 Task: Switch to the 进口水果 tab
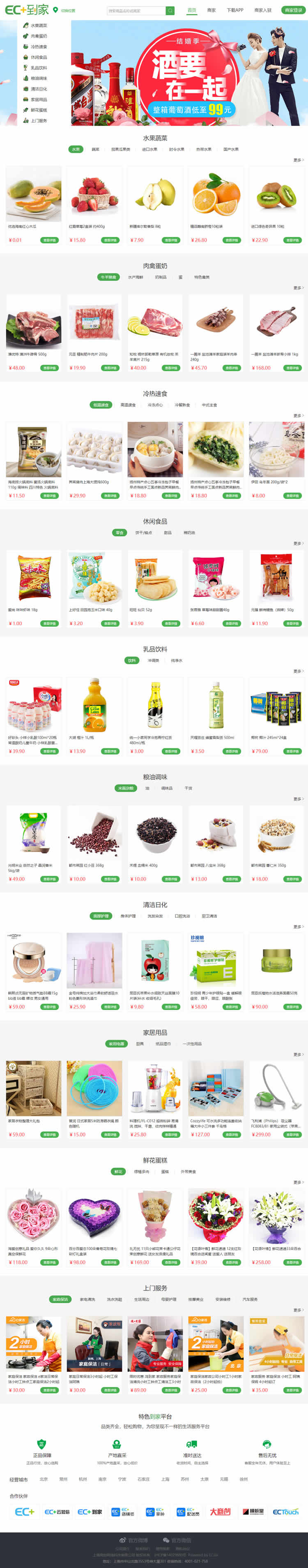[149, 149]
